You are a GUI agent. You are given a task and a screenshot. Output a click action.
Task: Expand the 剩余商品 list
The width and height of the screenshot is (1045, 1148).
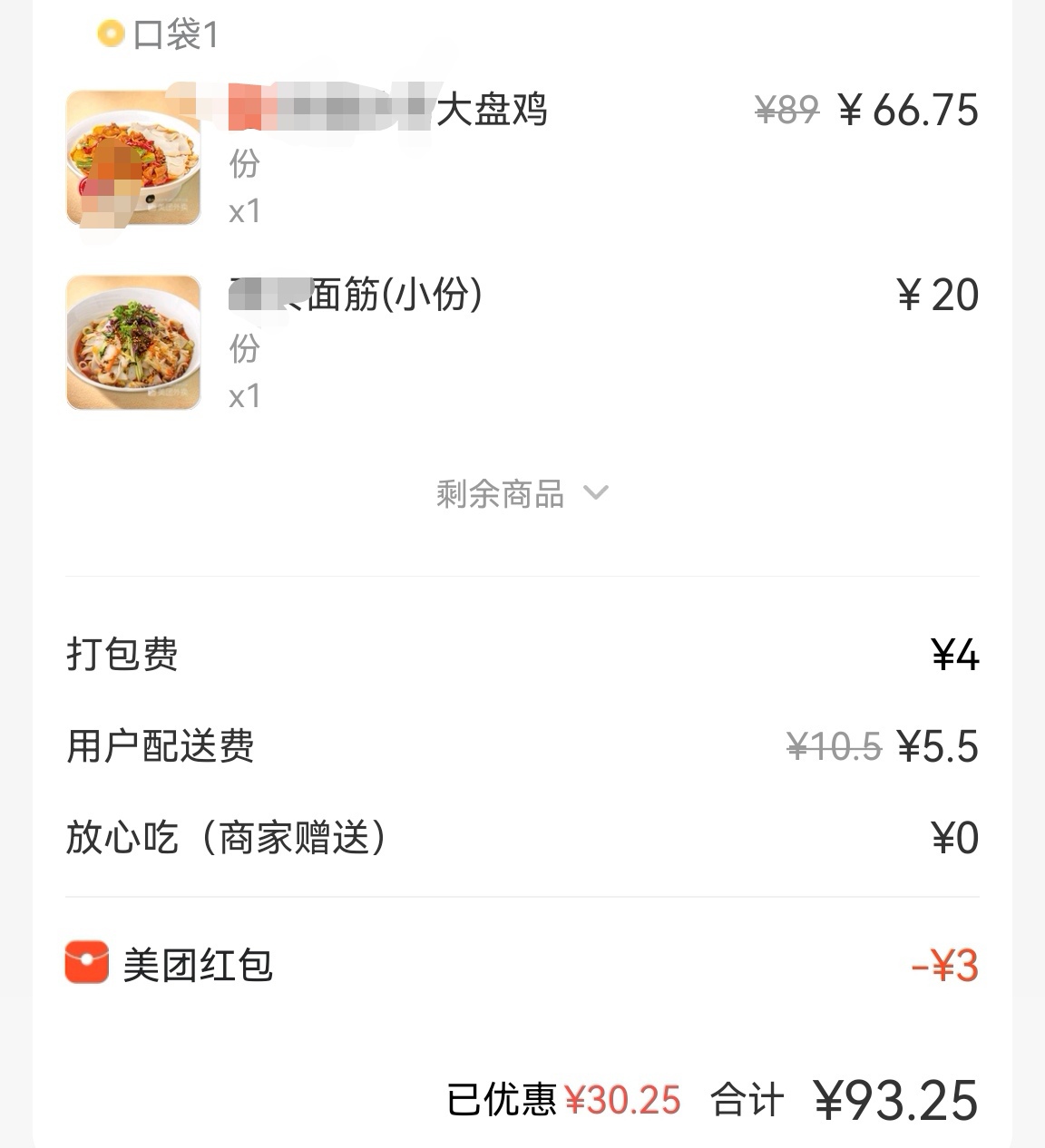tap(521, 494)
